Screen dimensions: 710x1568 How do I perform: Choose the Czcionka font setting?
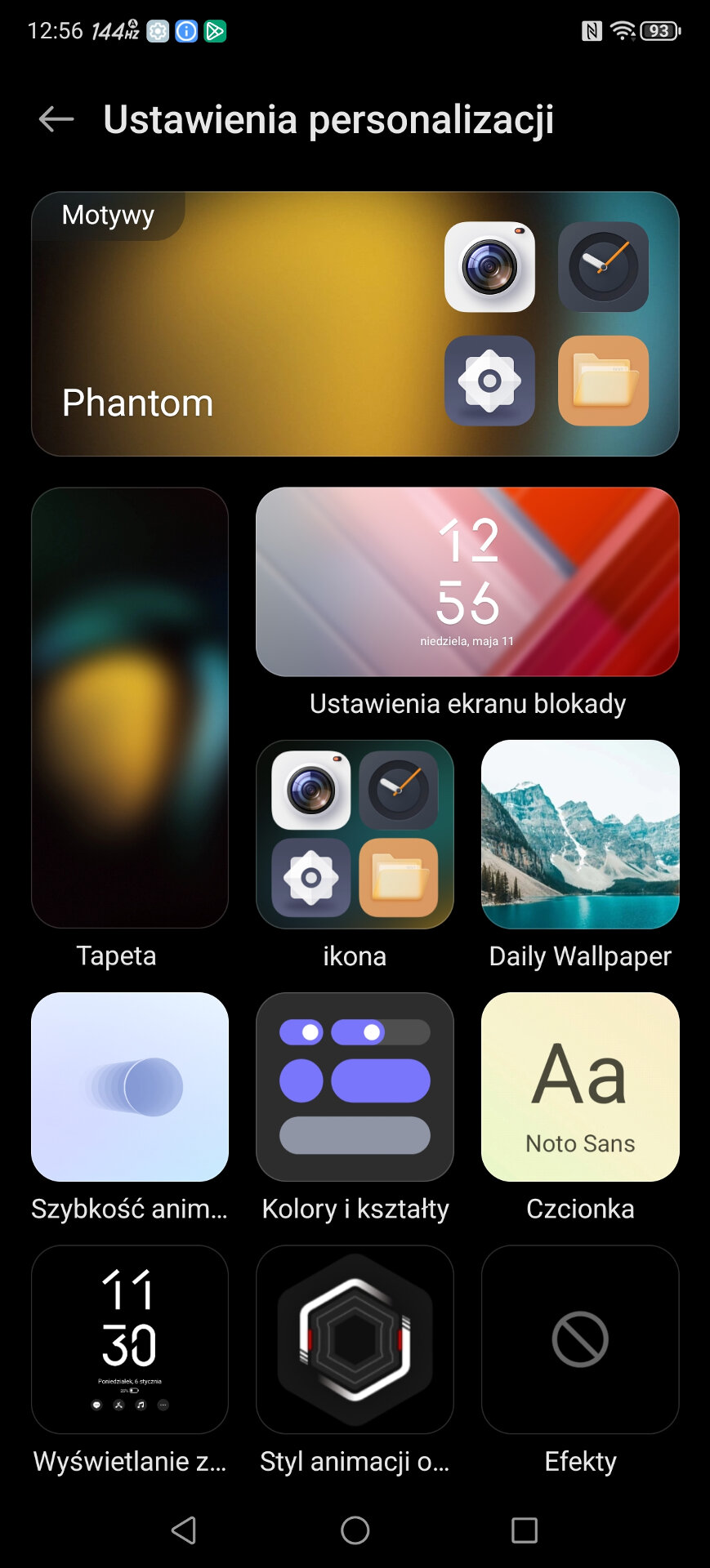[580, 1086]
